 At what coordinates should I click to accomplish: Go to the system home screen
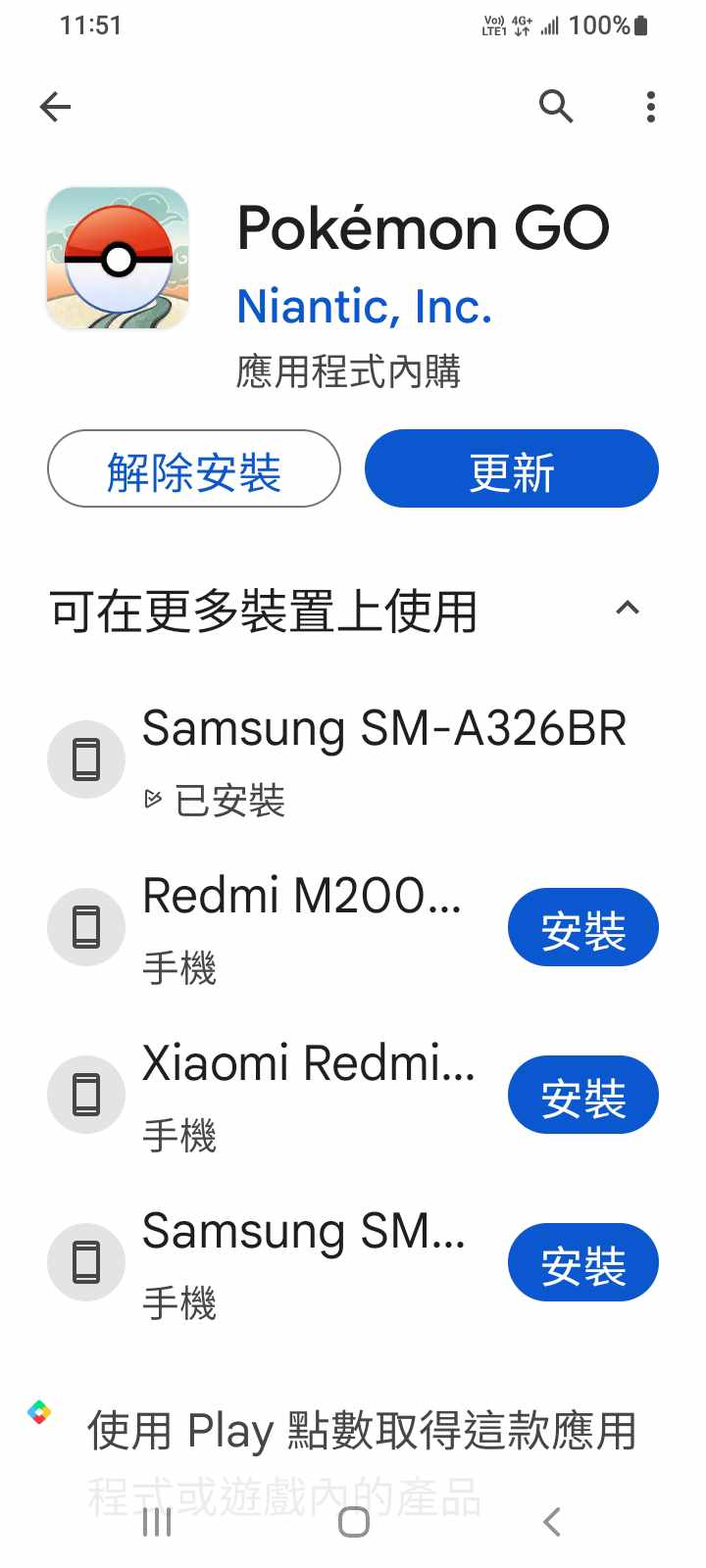click(x=353, y=1521)
